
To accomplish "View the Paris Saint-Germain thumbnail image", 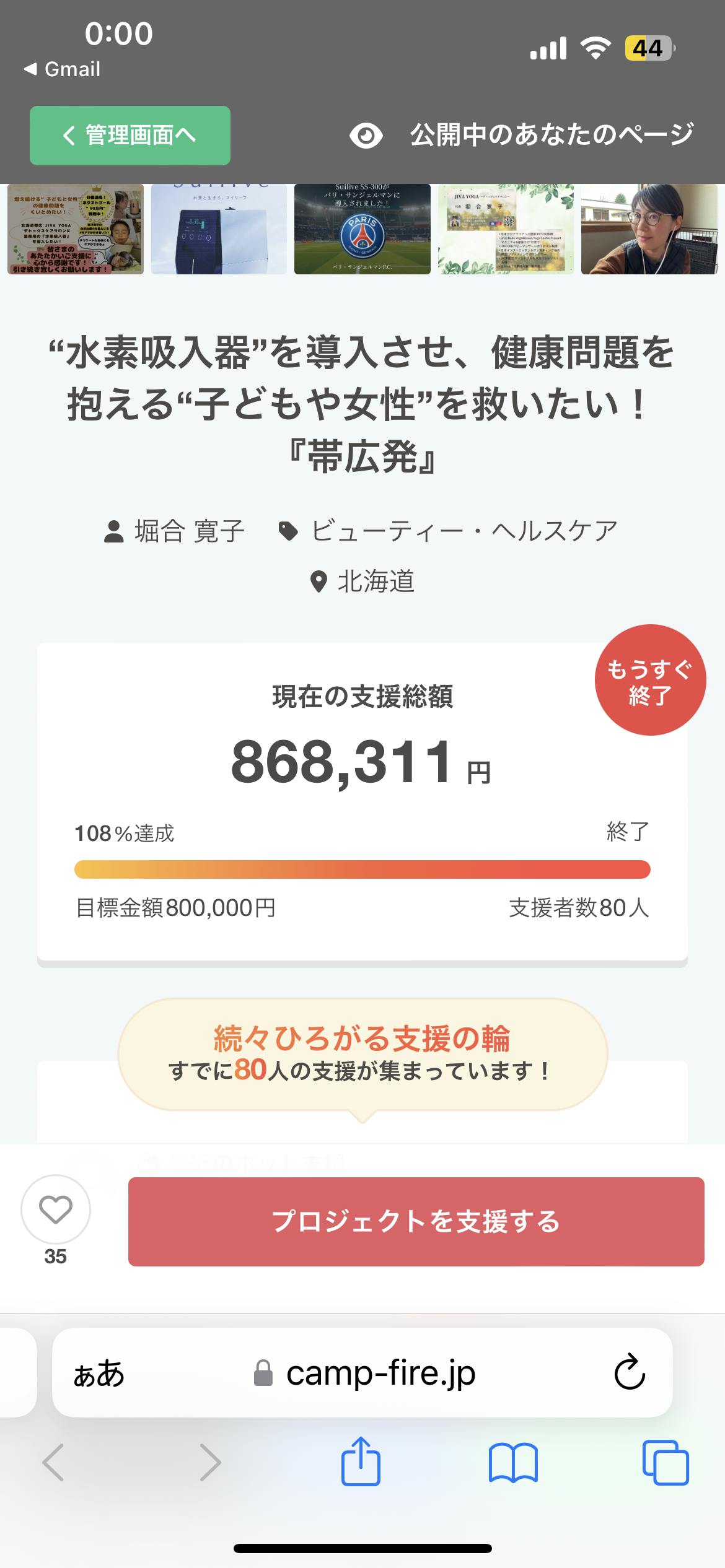I will 362,229.
